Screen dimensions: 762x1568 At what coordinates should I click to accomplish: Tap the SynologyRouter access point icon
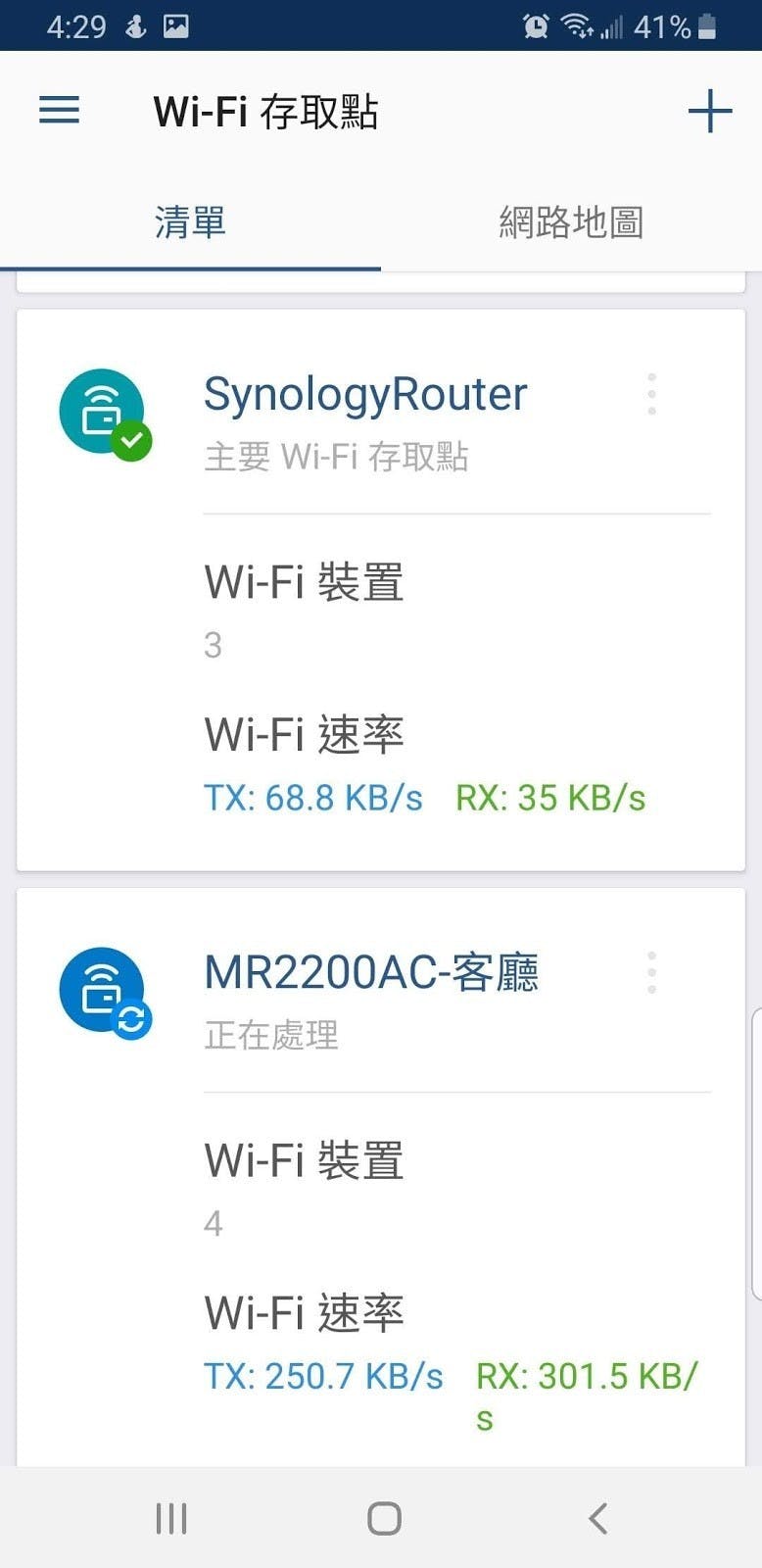click(x=103, y=412)
